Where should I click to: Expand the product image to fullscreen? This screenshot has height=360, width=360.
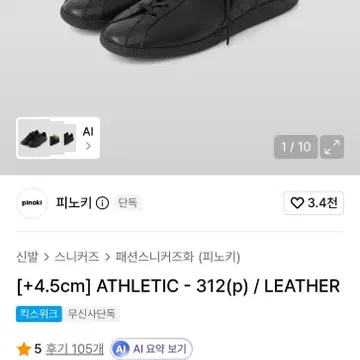332,147
